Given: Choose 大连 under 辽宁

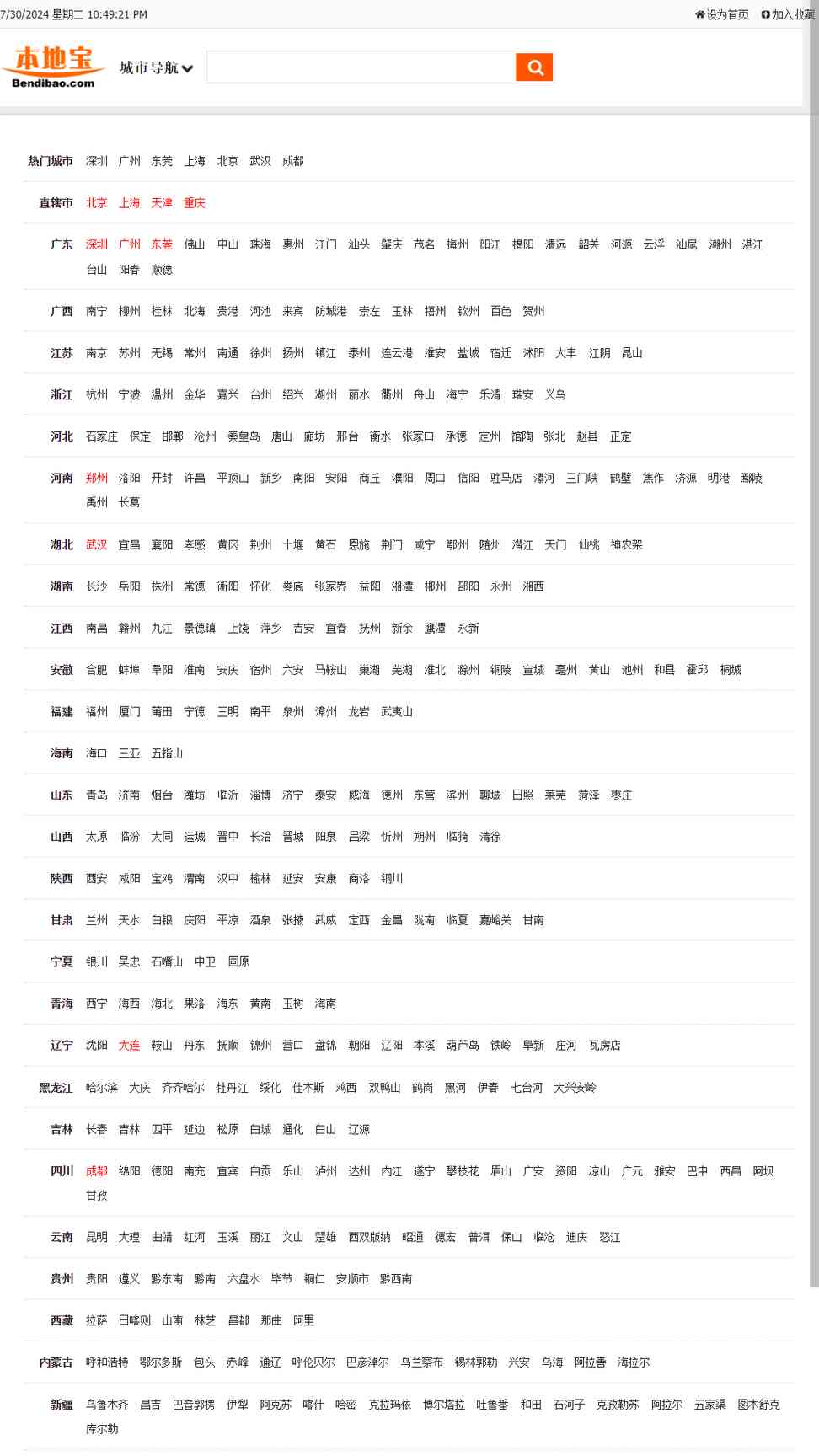Looking at the screenshot, I should tap(130, 1046).
